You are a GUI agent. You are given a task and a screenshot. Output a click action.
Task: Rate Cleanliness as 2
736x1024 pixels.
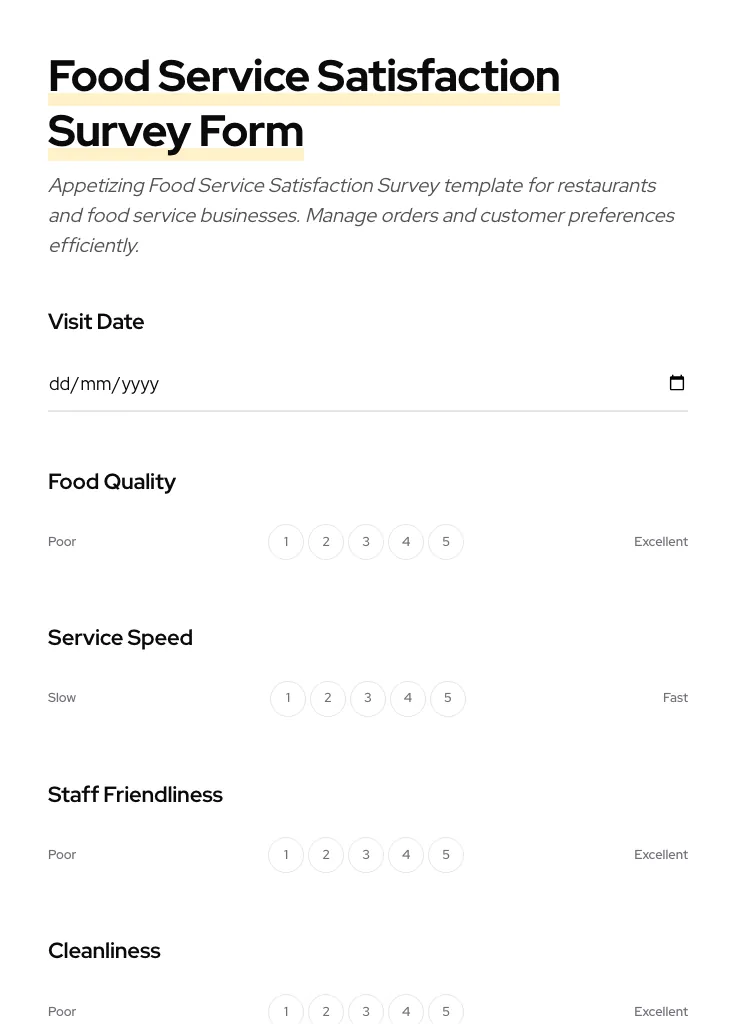point(326,1011)
